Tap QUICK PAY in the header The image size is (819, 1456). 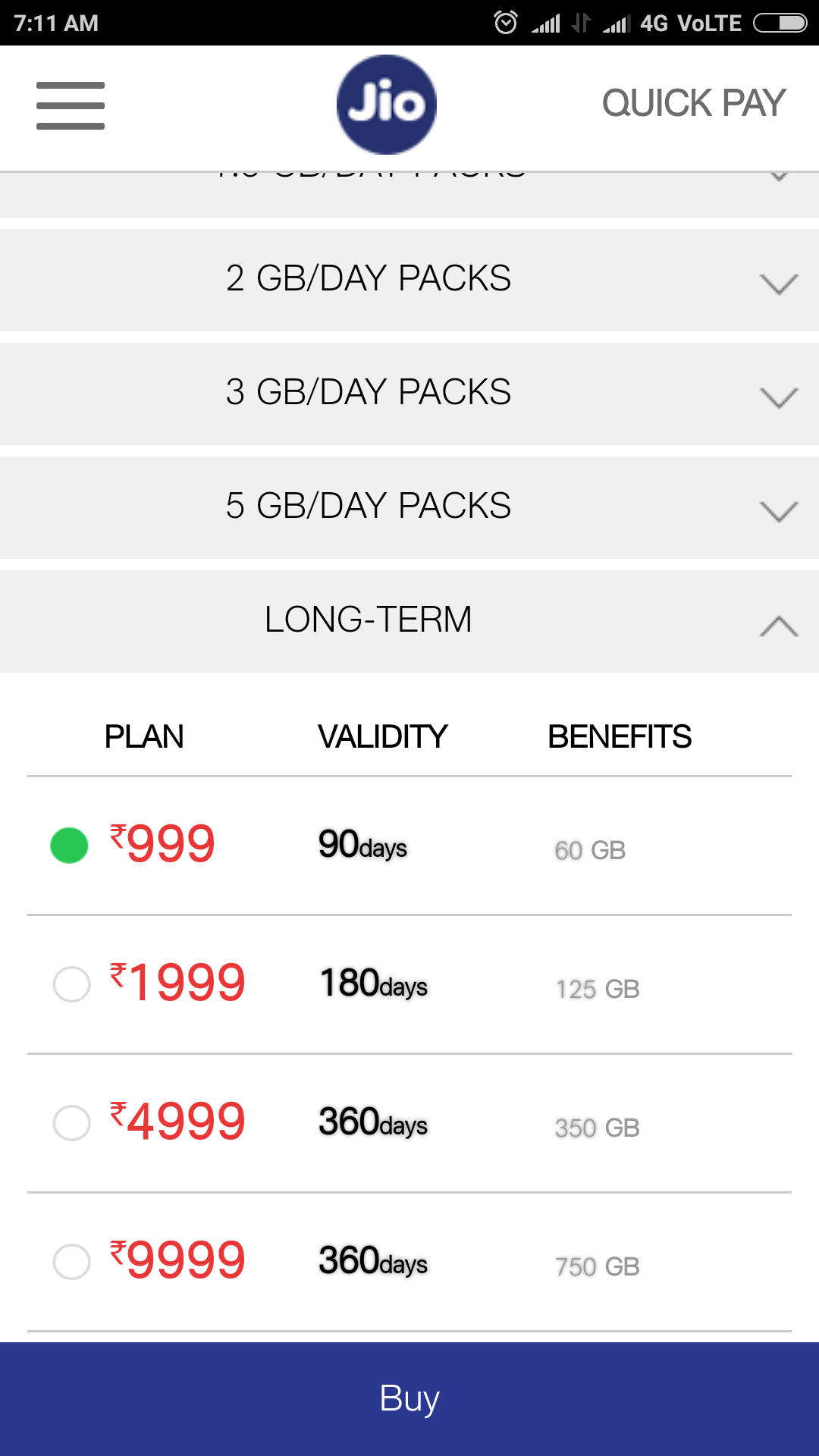coord(693,103)
